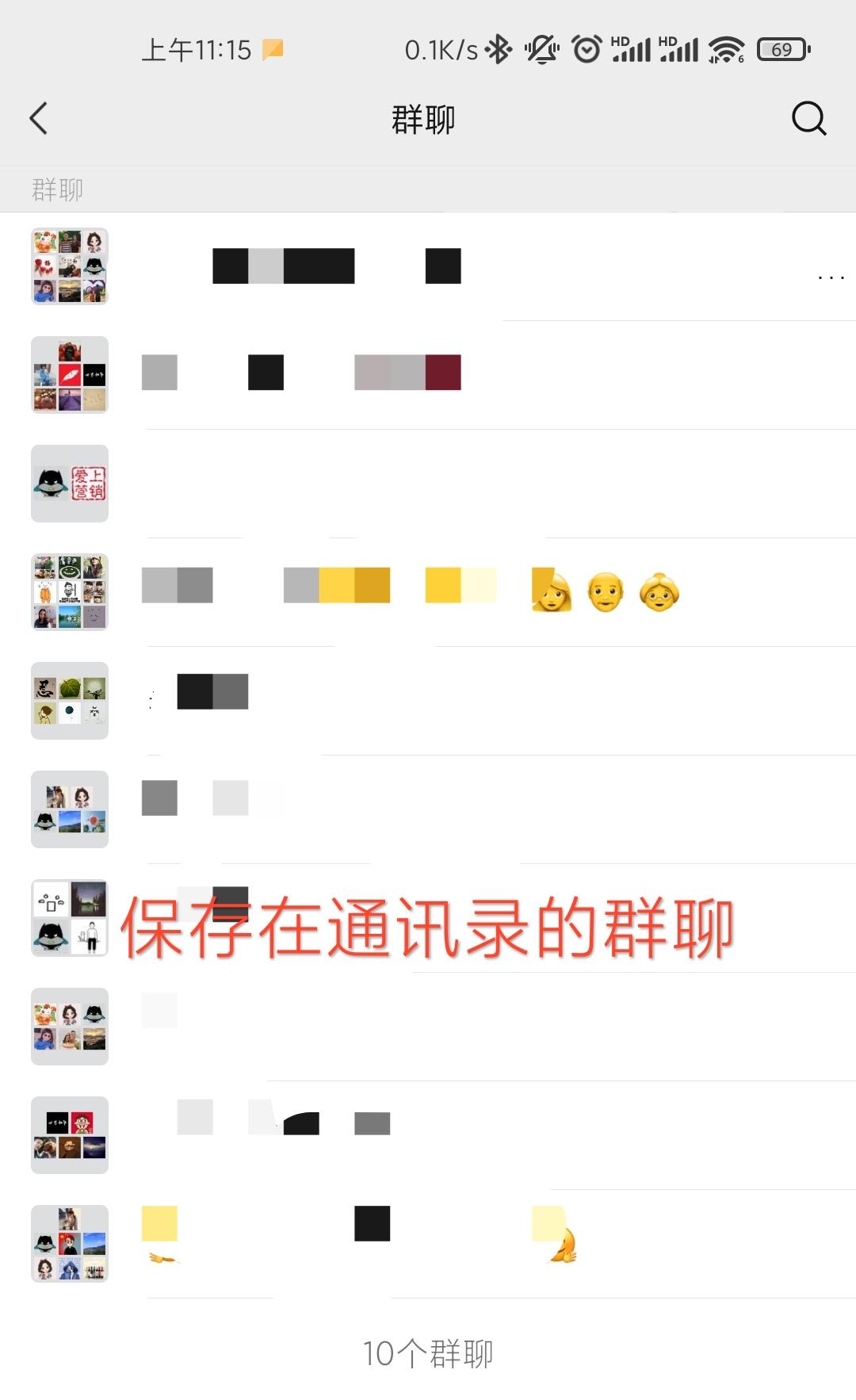Open the group chat with three face emojis
The image size is (856, 1400).
coord(428,592)
